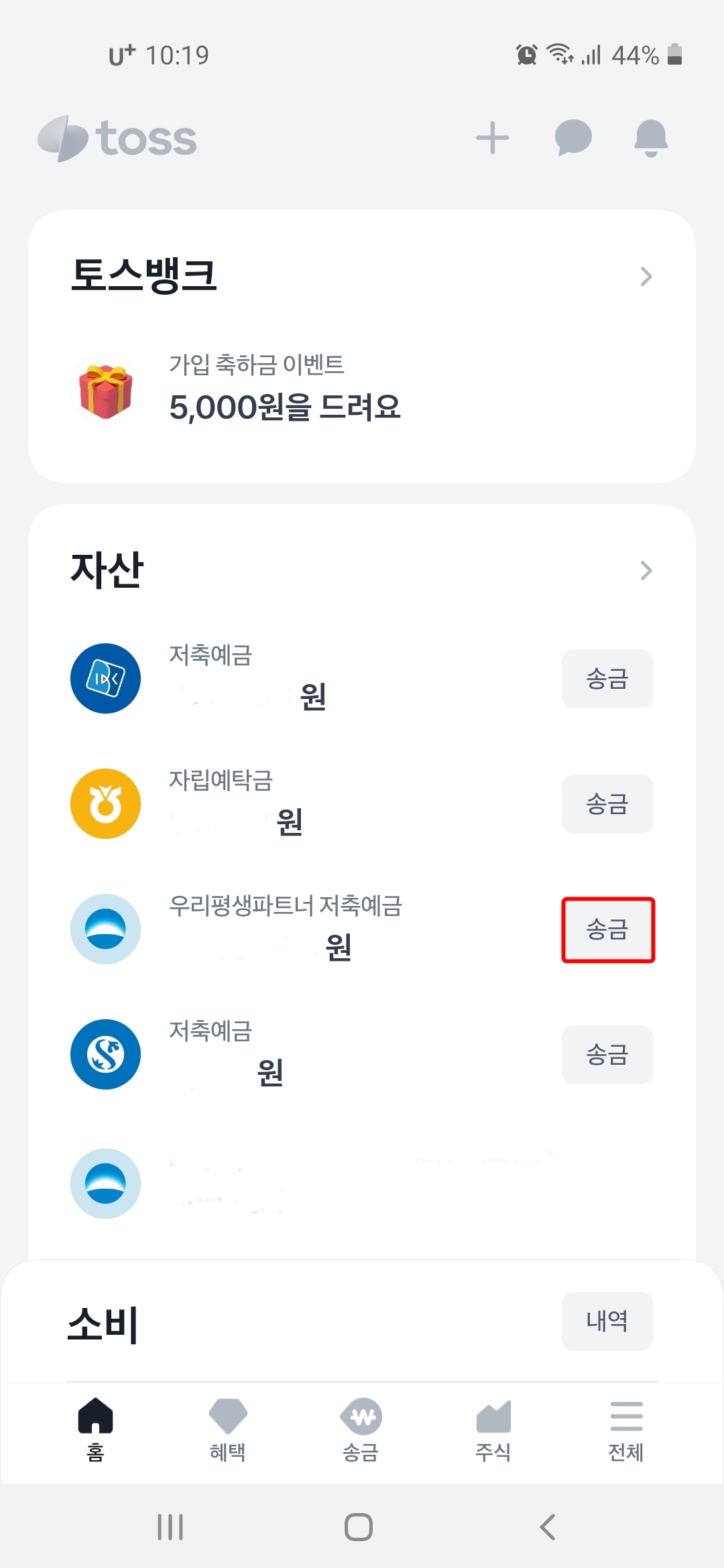
Task: Open the Woori account icon at the bottom
Action: point(105,1183)
